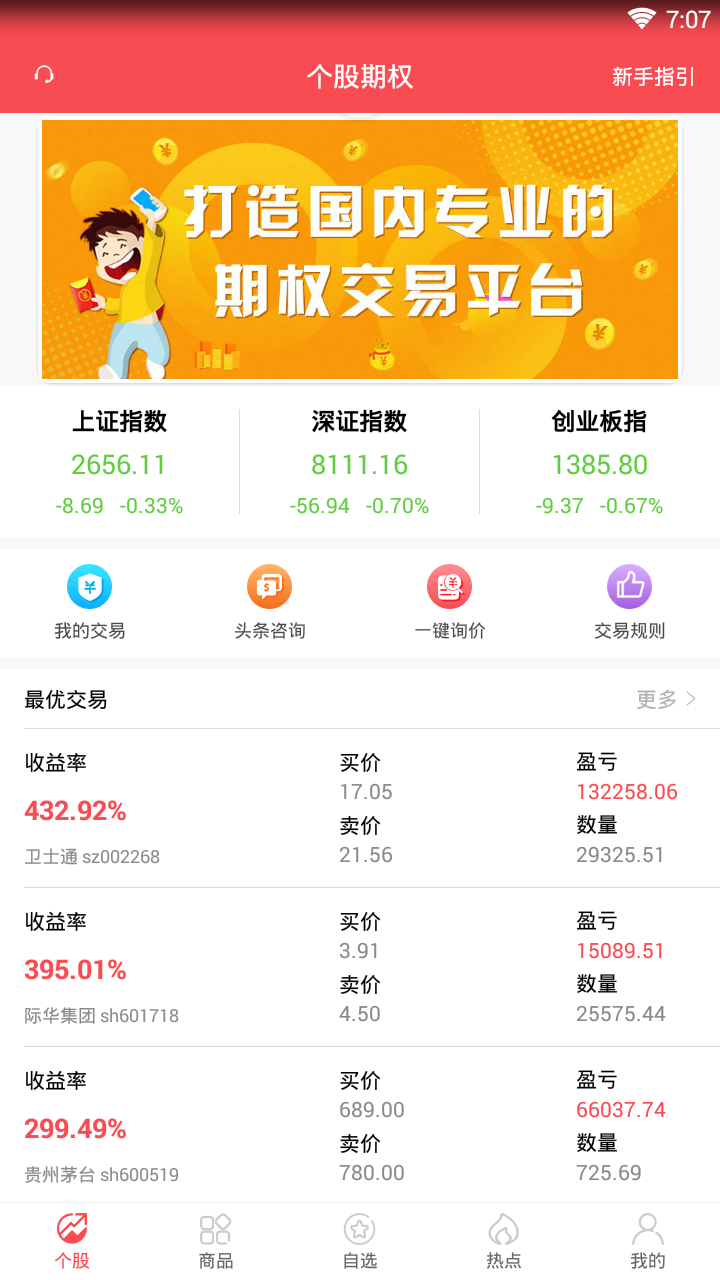View 创业板指 index details
Screen dimensions: 720x1280
point(599,463)
